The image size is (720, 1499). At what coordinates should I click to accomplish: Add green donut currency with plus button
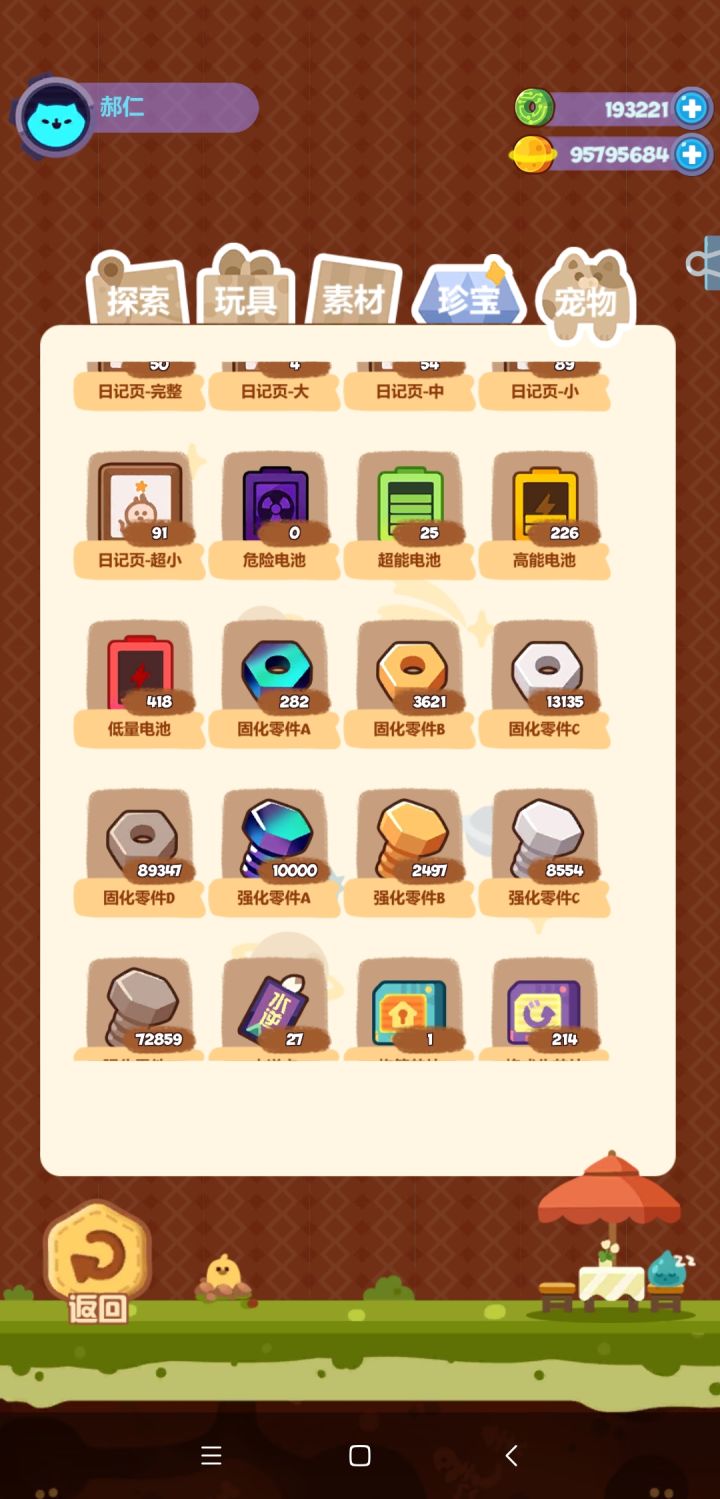click(x=692, y=108)
